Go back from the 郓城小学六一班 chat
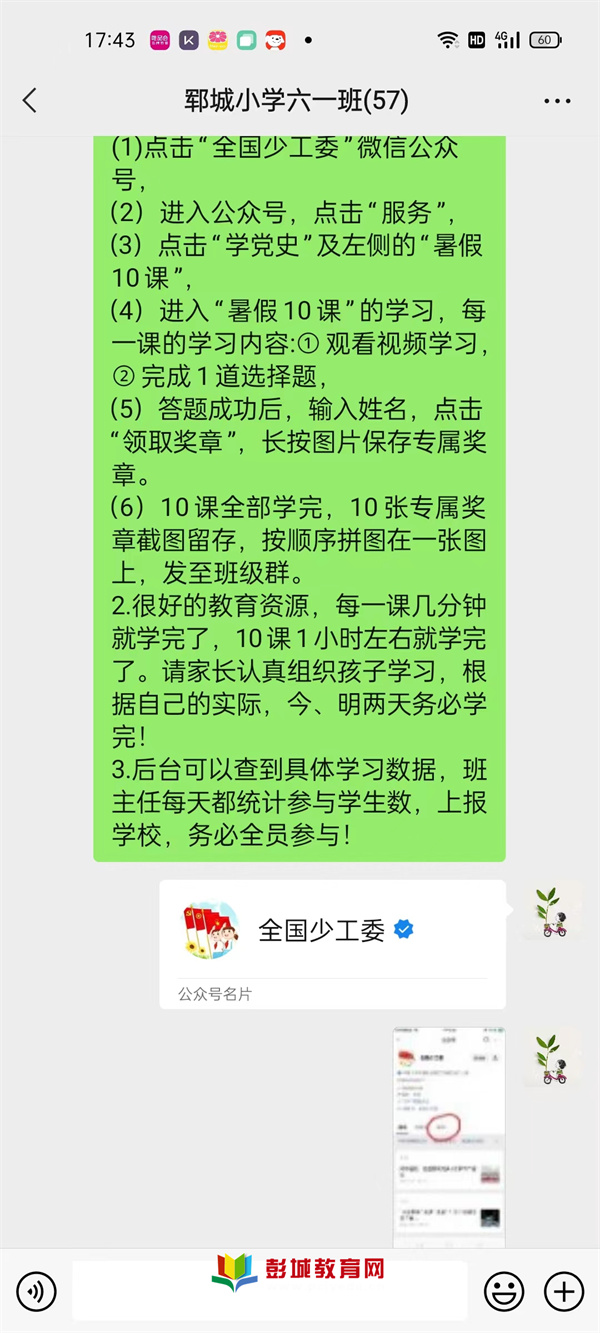Image resolution: width=600 pixels, height=1333 pixels. (29, 100)
